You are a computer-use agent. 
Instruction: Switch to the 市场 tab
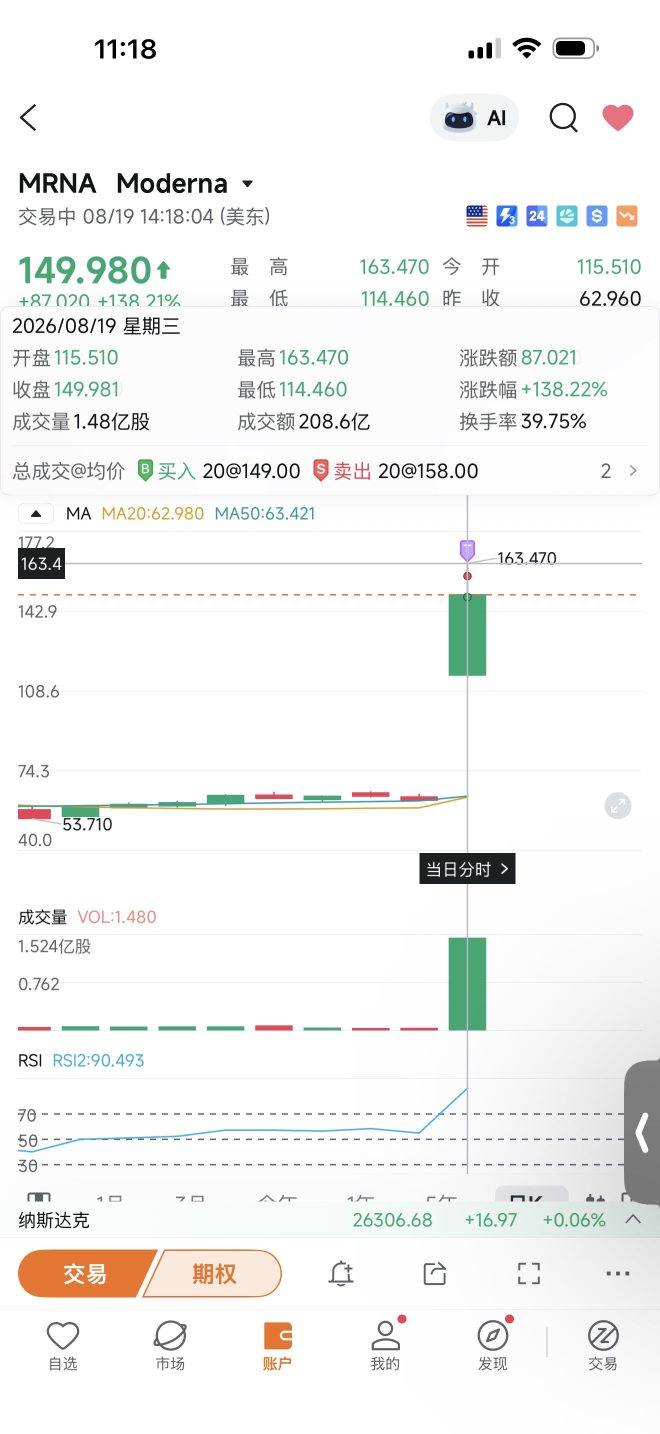(170, 1346)
